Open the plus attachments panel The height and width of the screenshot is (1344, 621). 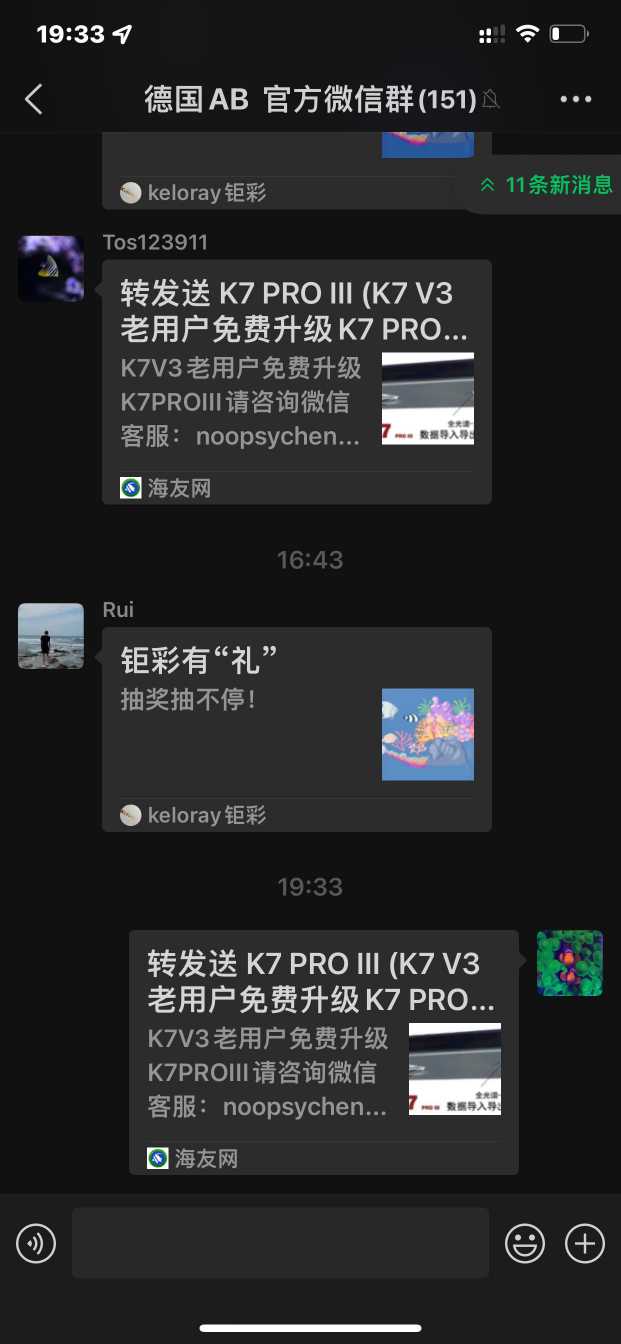click(x=585, y=1244)
